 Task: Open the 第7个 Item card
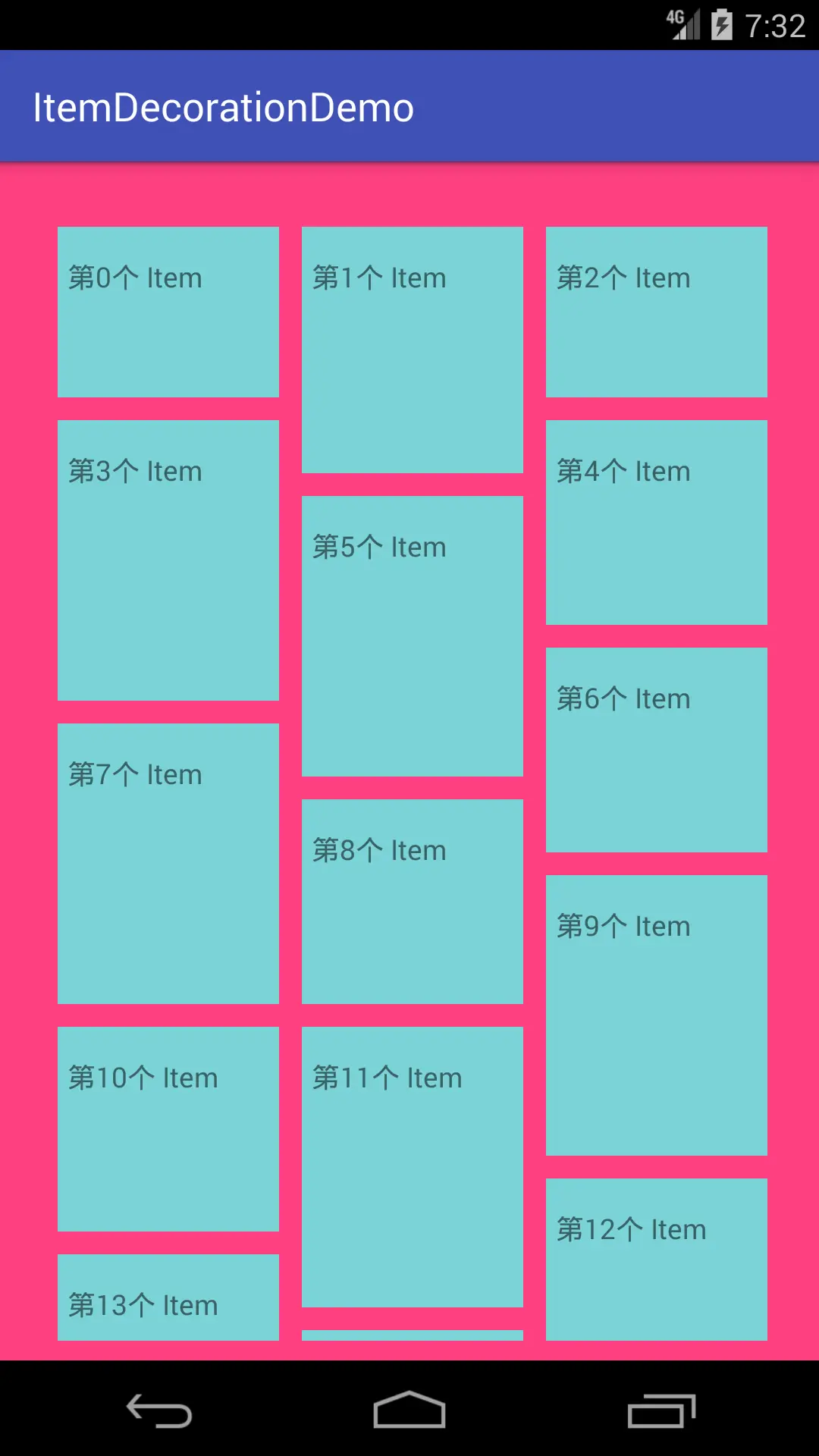pos(168,864)
